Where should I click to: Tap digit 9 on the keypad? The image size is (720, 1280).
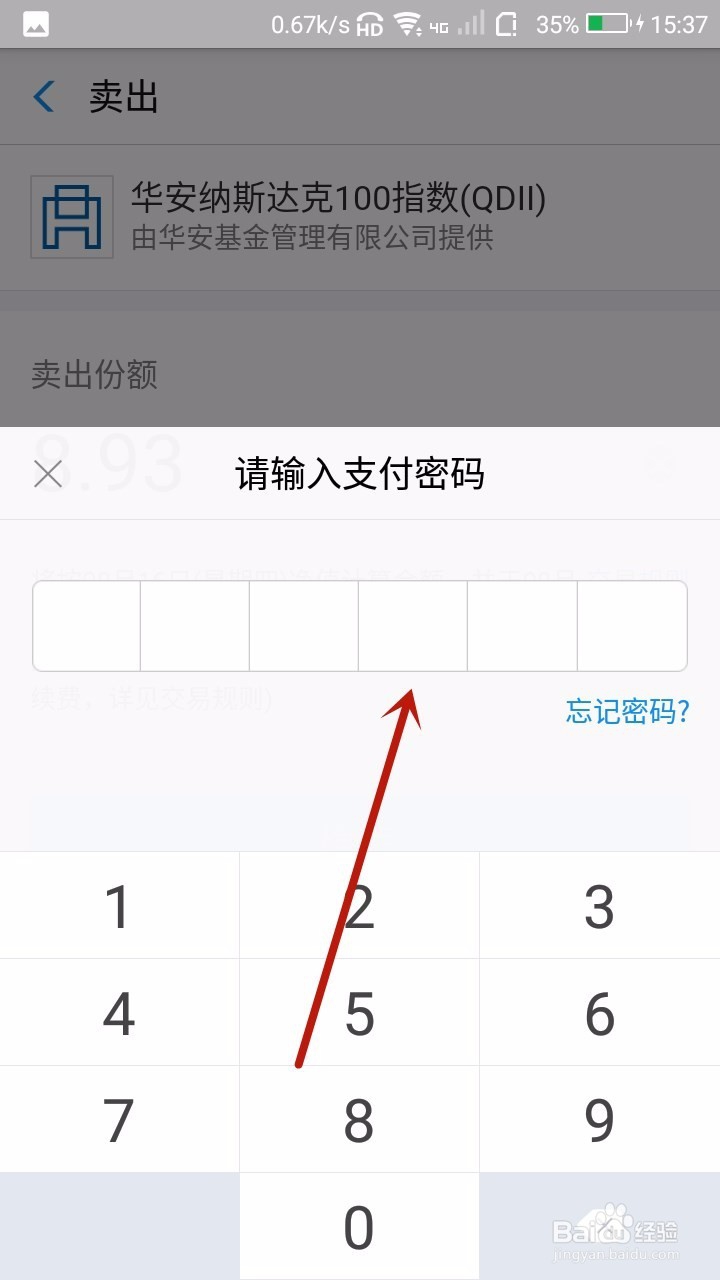[599, 1119]
